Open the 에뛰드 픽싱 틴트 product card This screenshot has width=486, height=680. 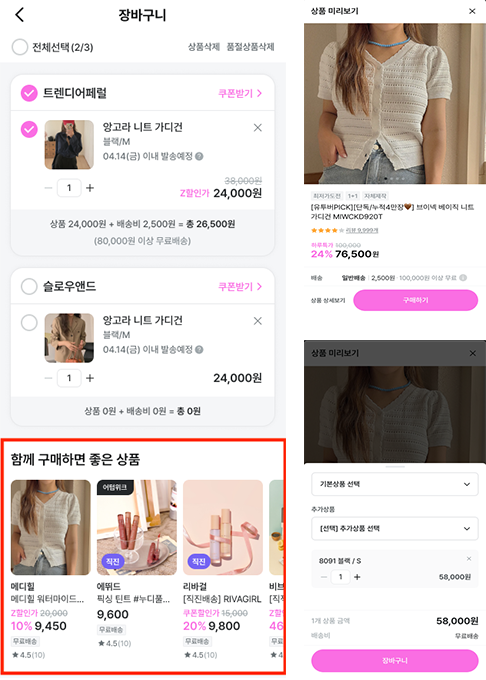[137, 564]
